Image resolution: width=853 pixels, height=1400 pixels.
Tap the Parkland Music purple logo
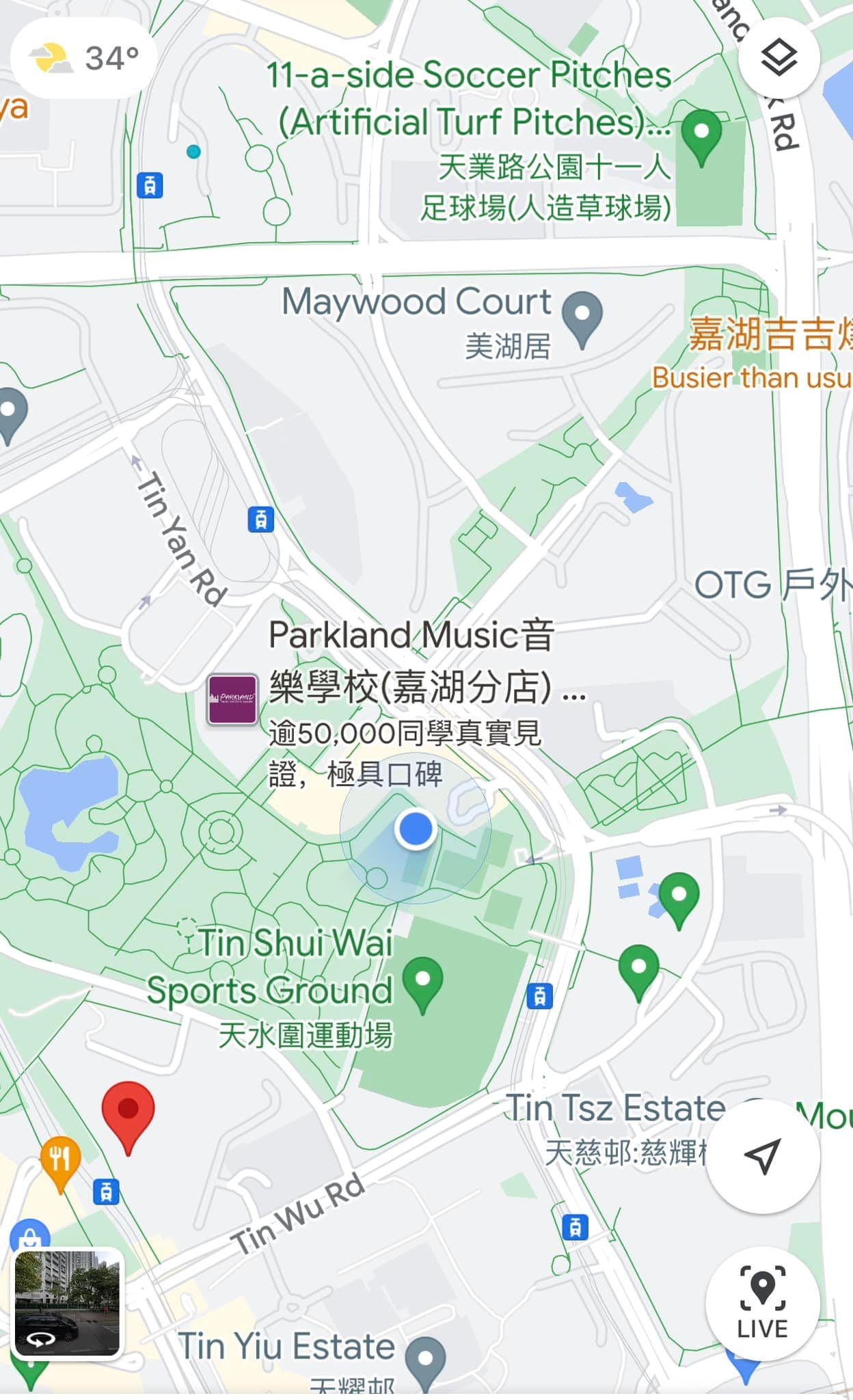point(232,697)
